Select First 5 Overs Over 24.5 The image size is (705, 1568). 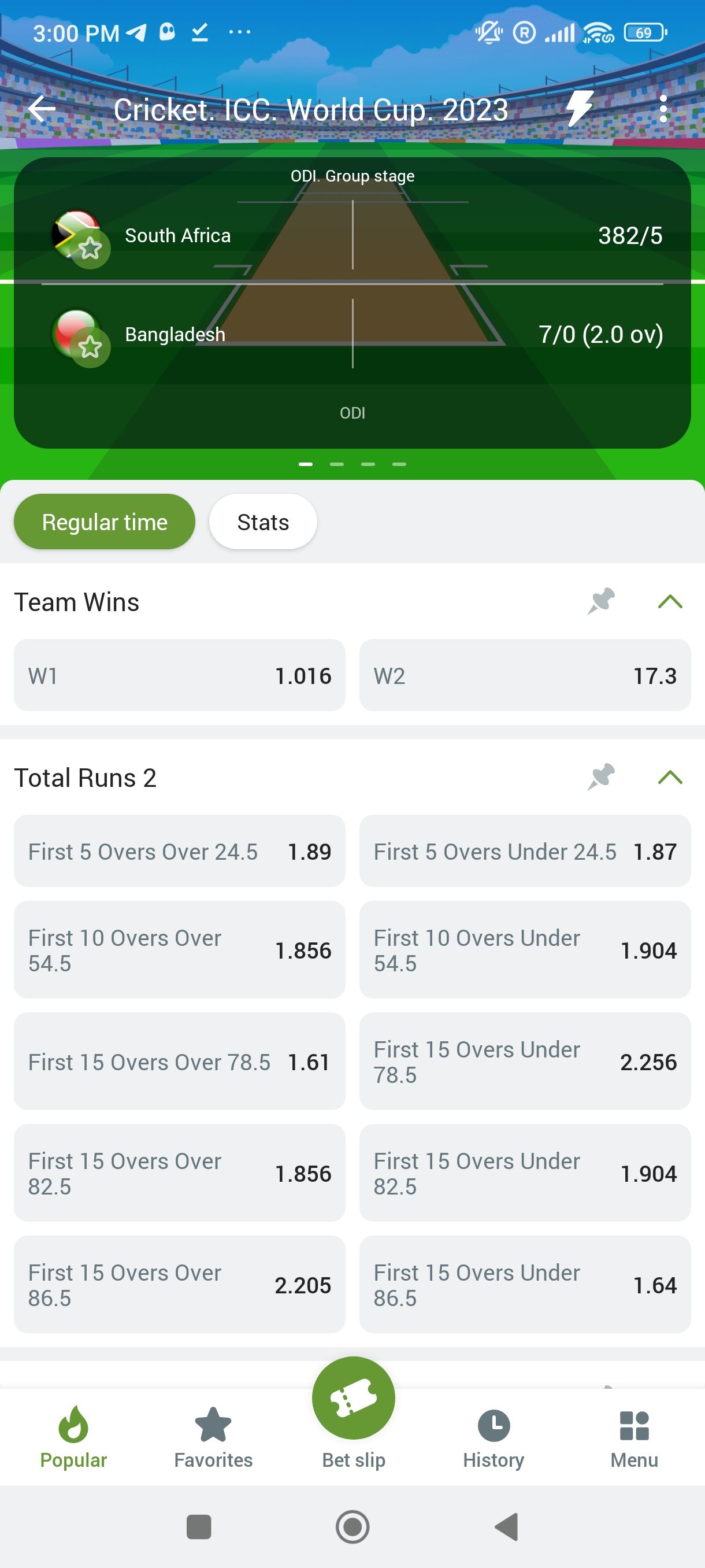click(180, 851)
